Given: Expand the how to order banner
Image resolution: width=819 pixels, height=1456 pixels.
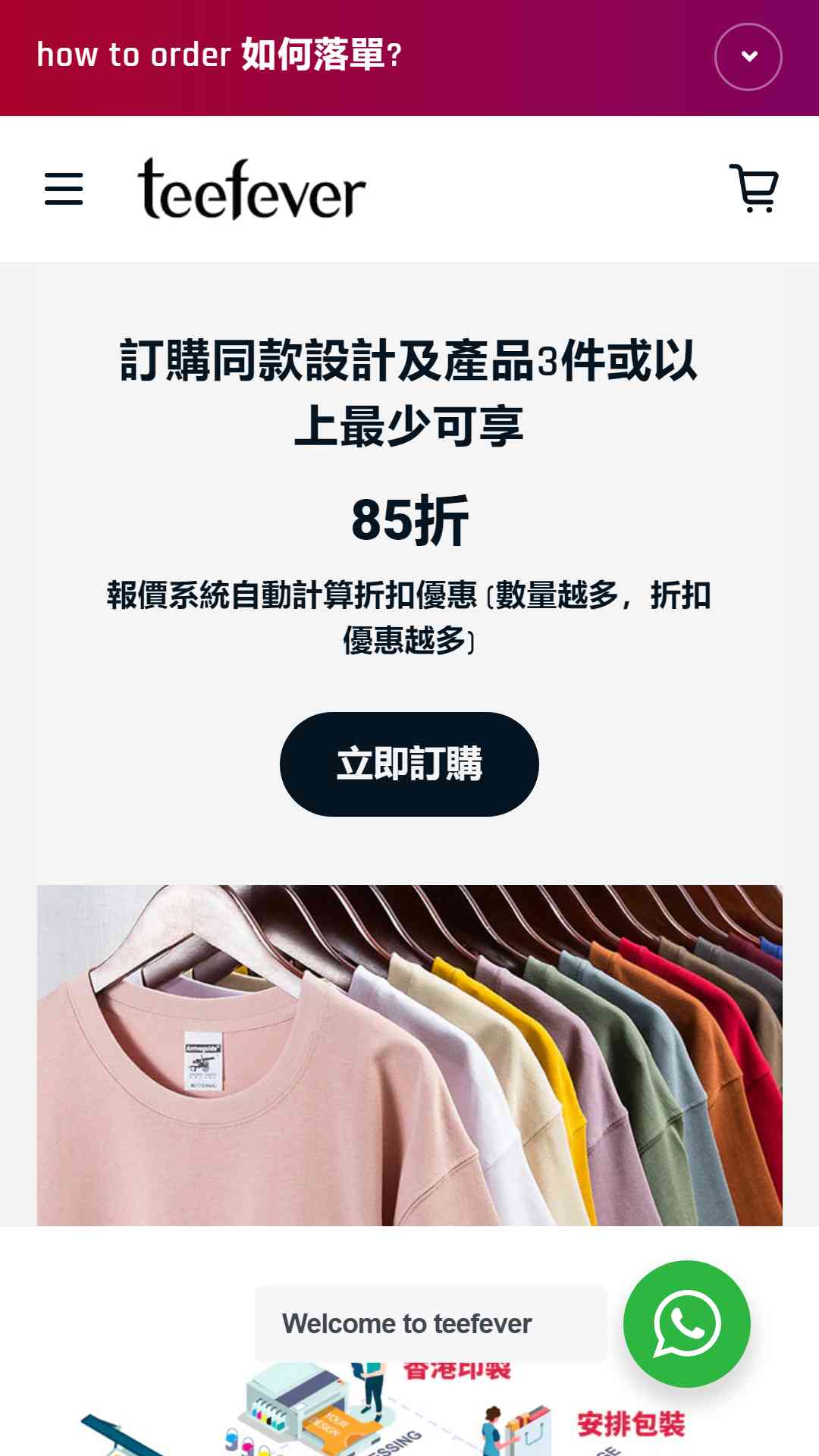Looking at the screenshot, I should point(748,57).
